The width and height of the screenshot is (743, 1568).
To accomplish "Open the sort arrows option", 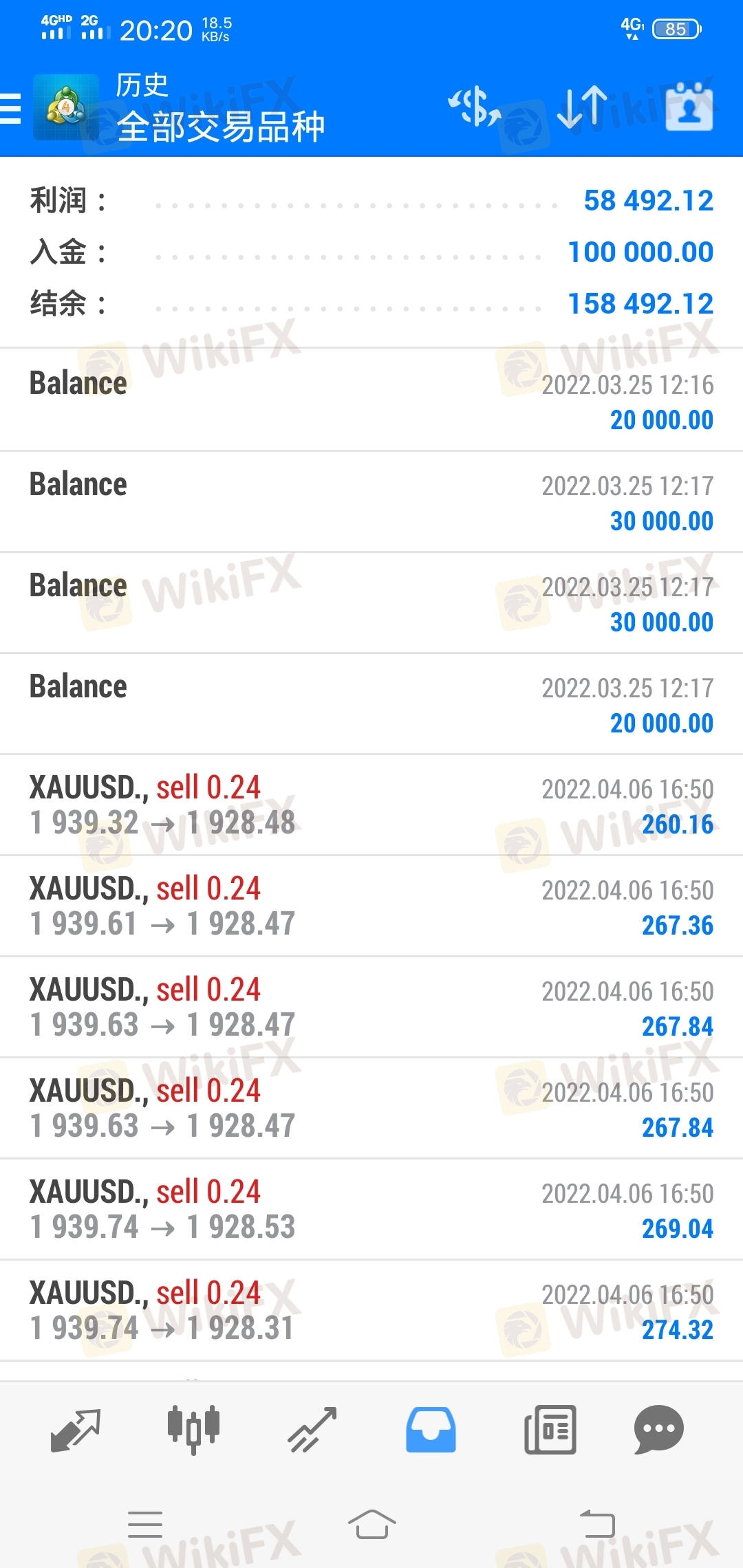I will pos(582,107).
